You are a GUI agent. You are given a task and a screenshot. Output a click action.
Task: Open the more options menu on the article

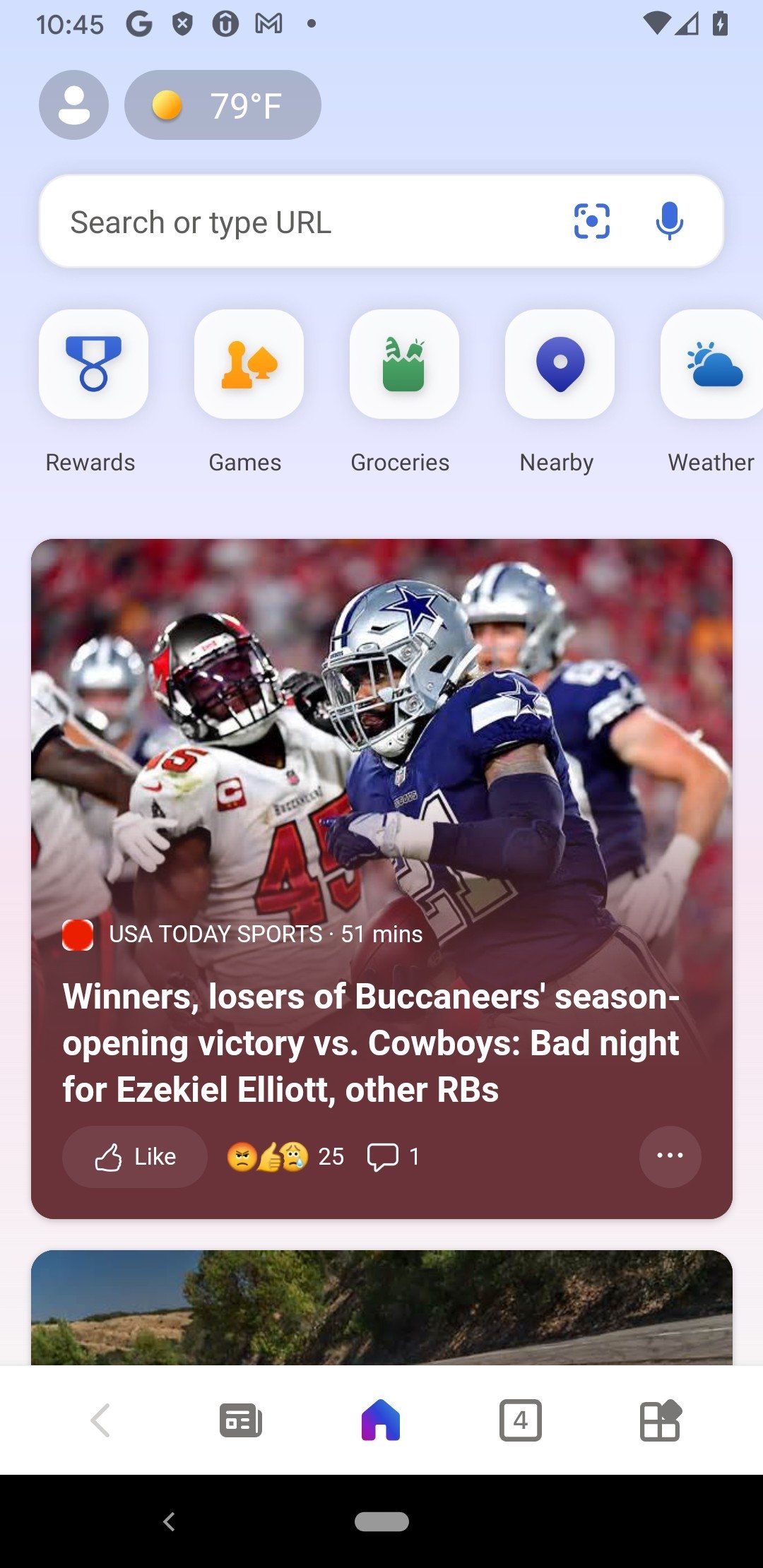click(x=670, y=1156)
